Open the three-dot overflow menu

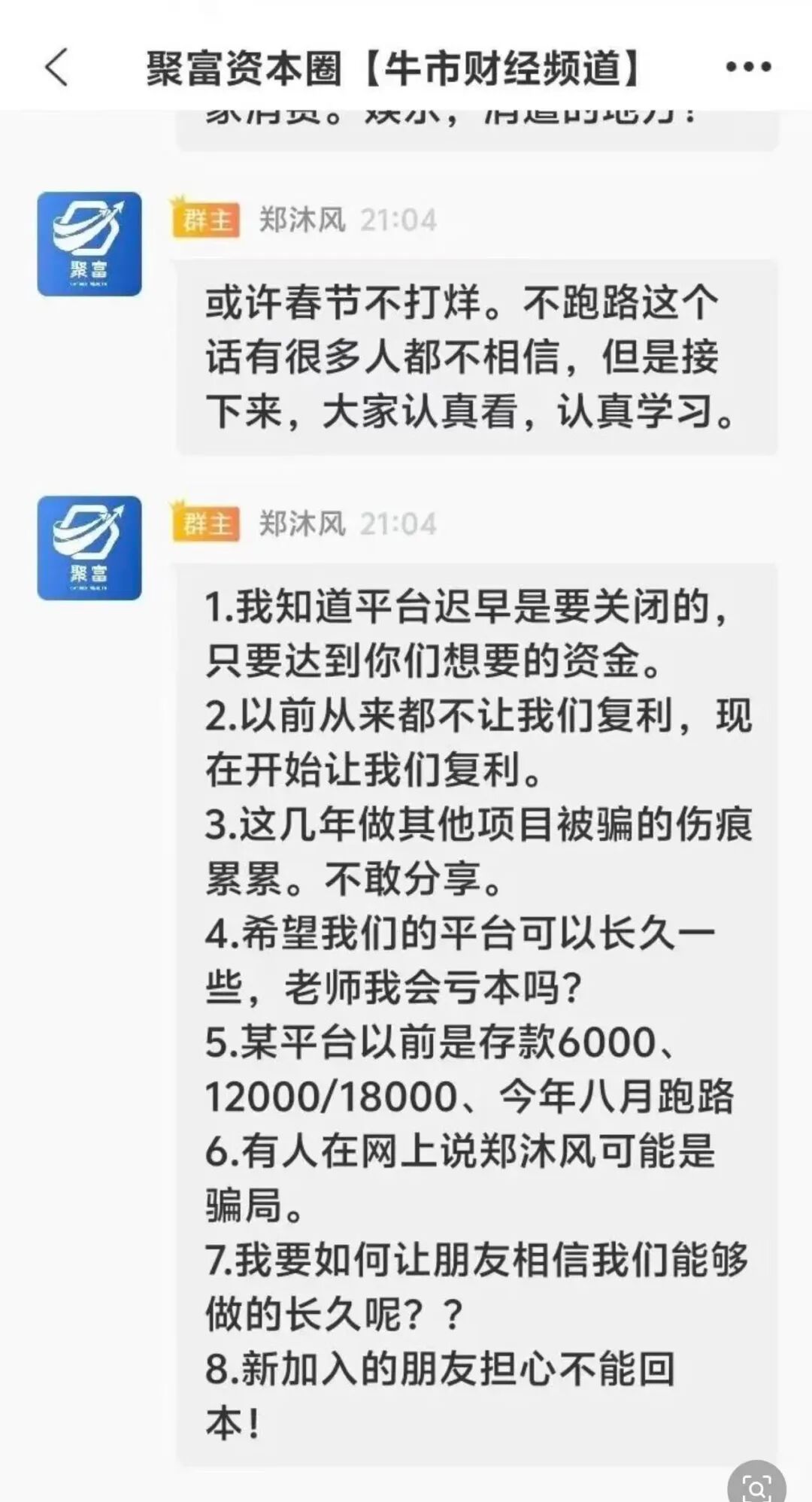tap(748, 68)
